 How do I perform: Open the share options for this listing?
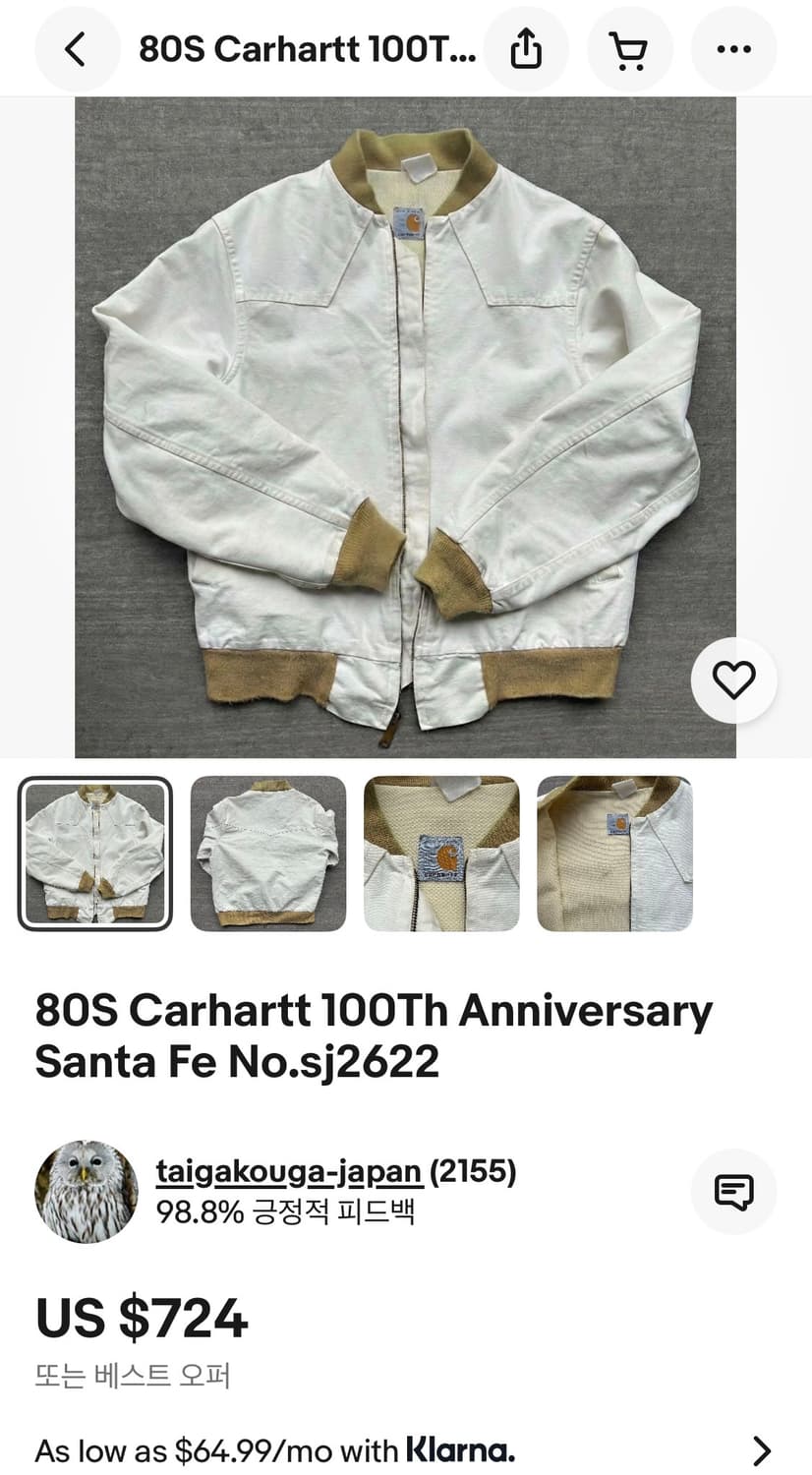tap(528, 48)
